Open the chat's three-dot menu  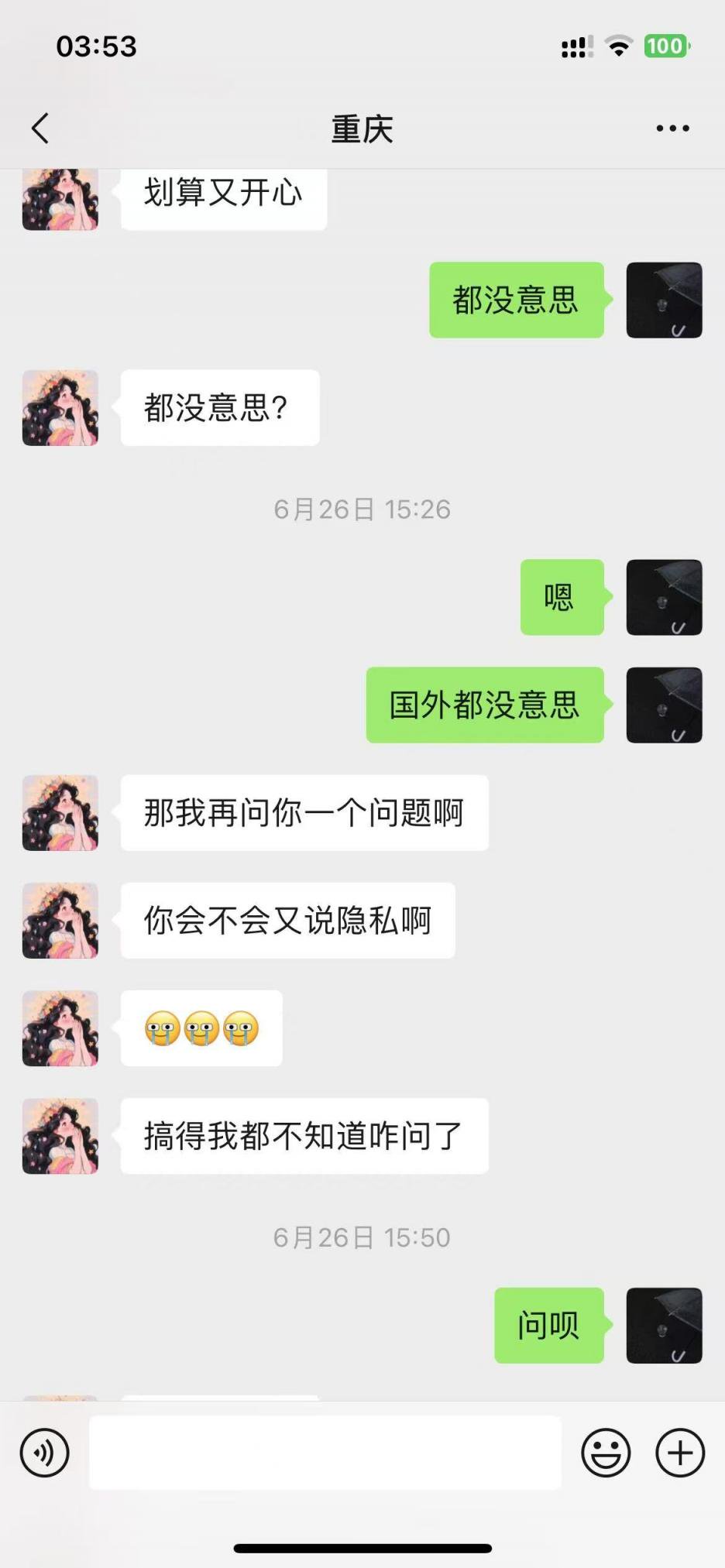pyautogui.click(x=672, y=129)
